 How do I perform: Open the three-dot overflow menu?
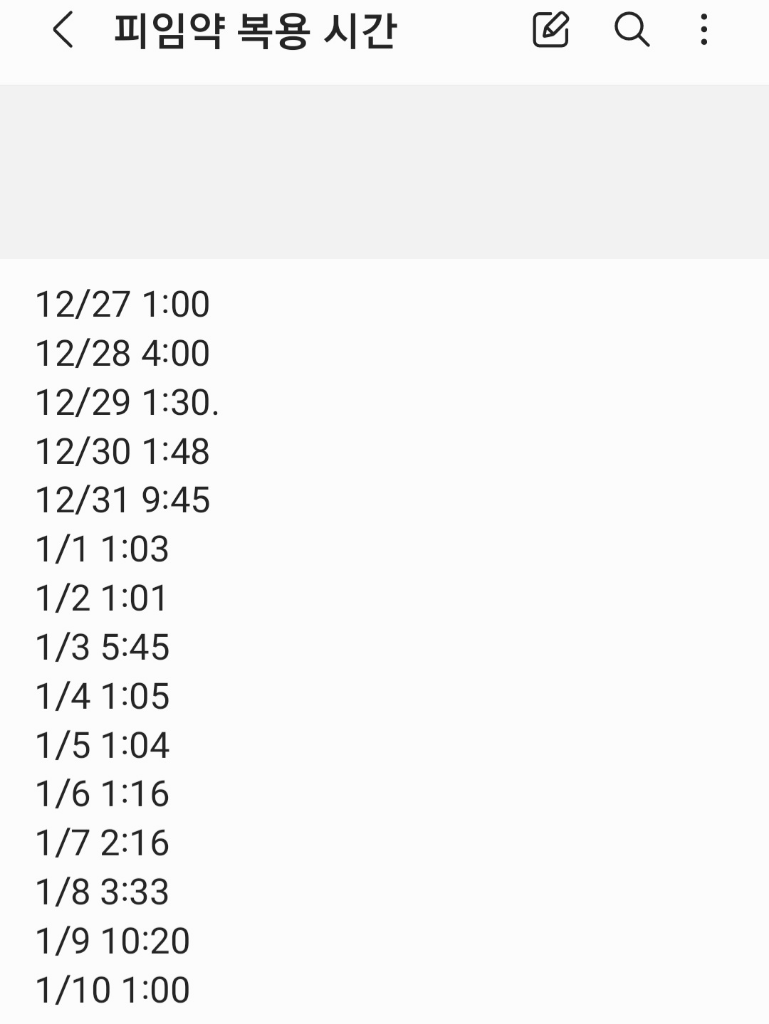704,30
